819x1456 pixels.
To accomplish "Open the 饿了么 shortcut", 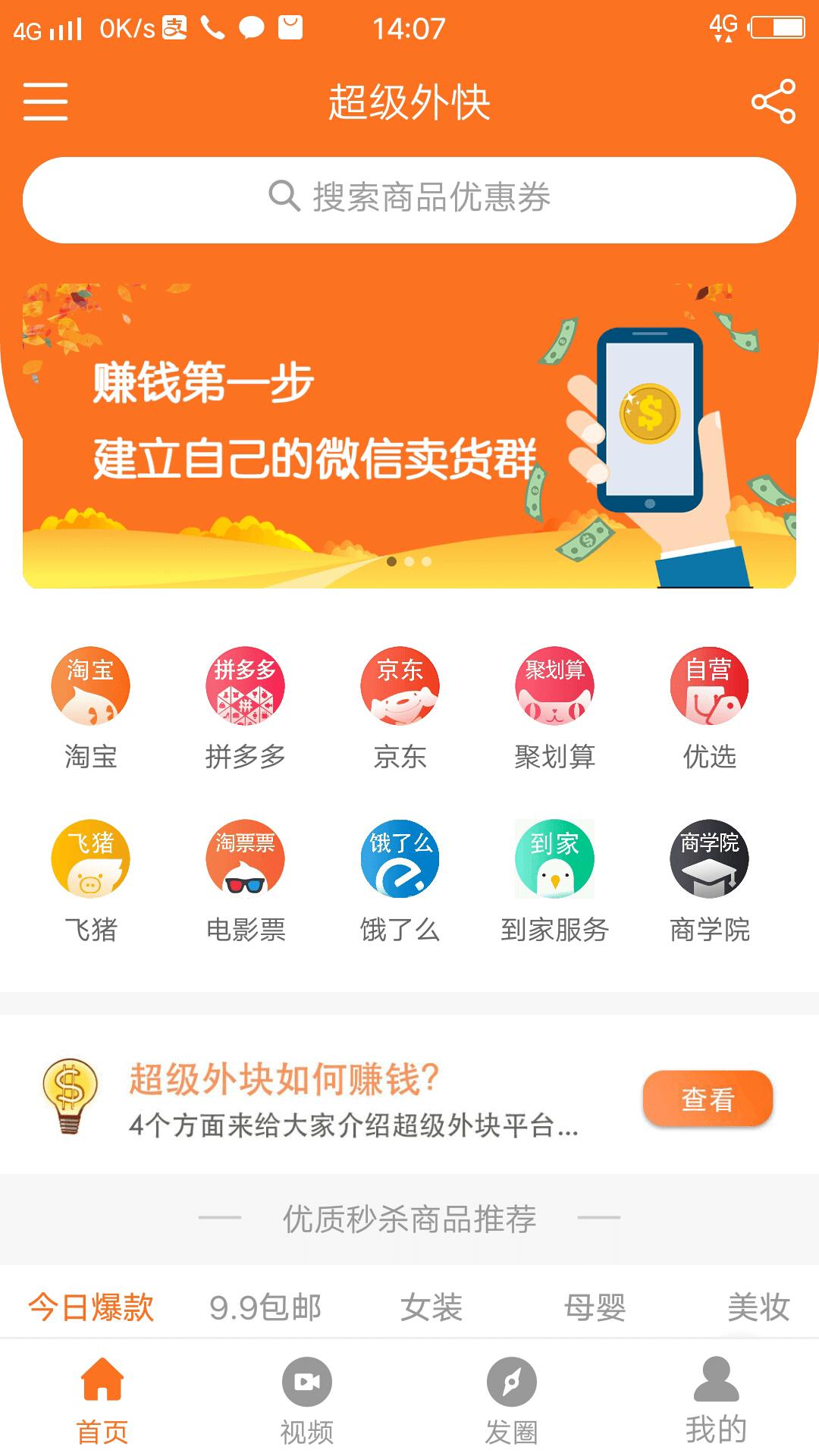I will point(400,881).
